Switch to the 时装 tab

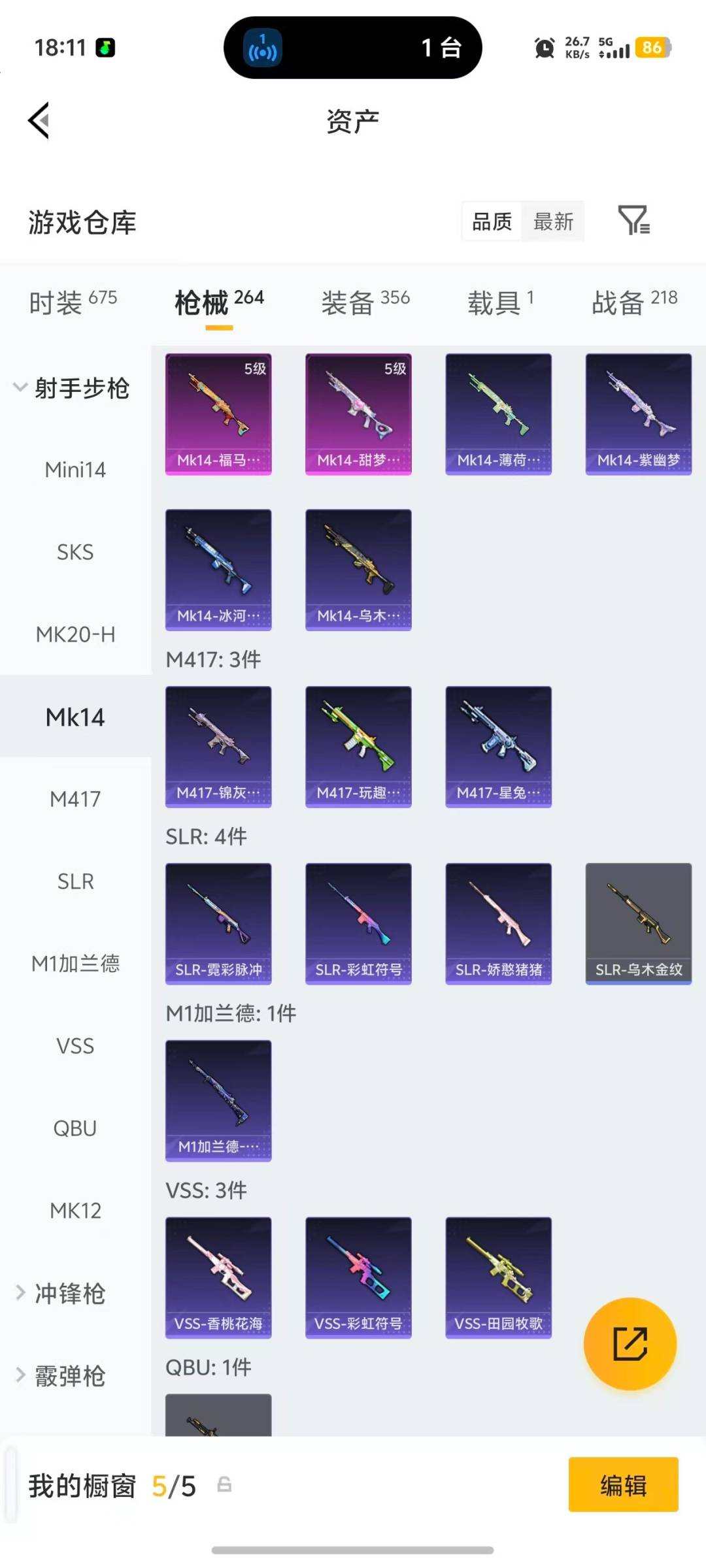[x=73, y=302]
